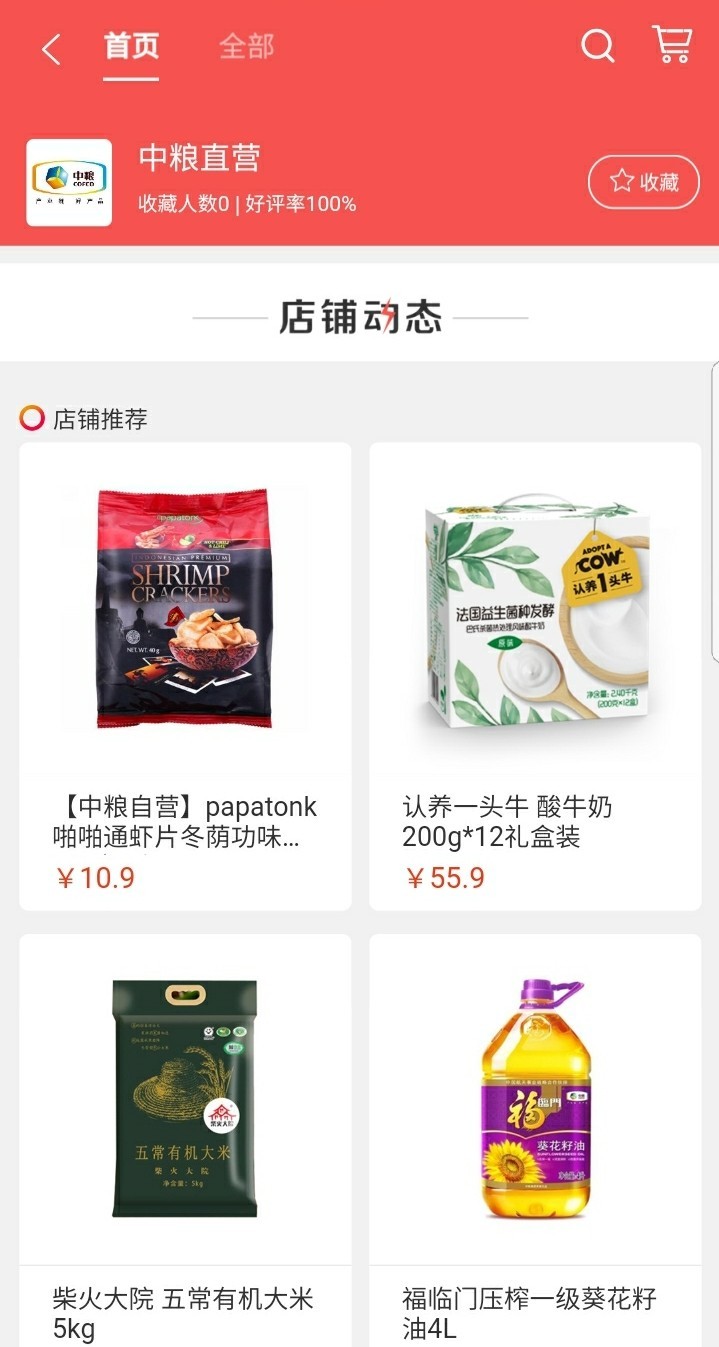The image size is (719, 1347).
Task: Open the search magnifier icon
Action: tap(597, 46)
